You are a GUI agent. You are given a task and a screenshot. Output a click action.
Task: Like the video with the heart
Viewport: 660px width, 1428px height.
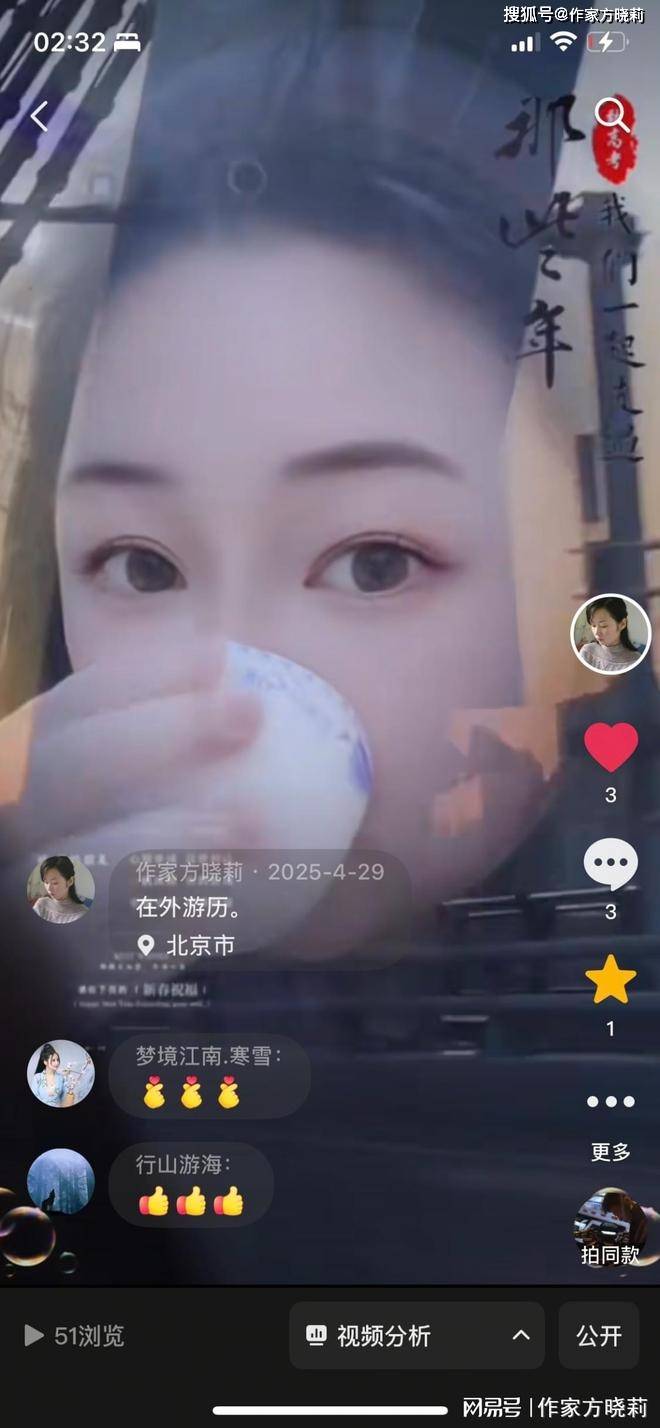(x=610, y=747)
